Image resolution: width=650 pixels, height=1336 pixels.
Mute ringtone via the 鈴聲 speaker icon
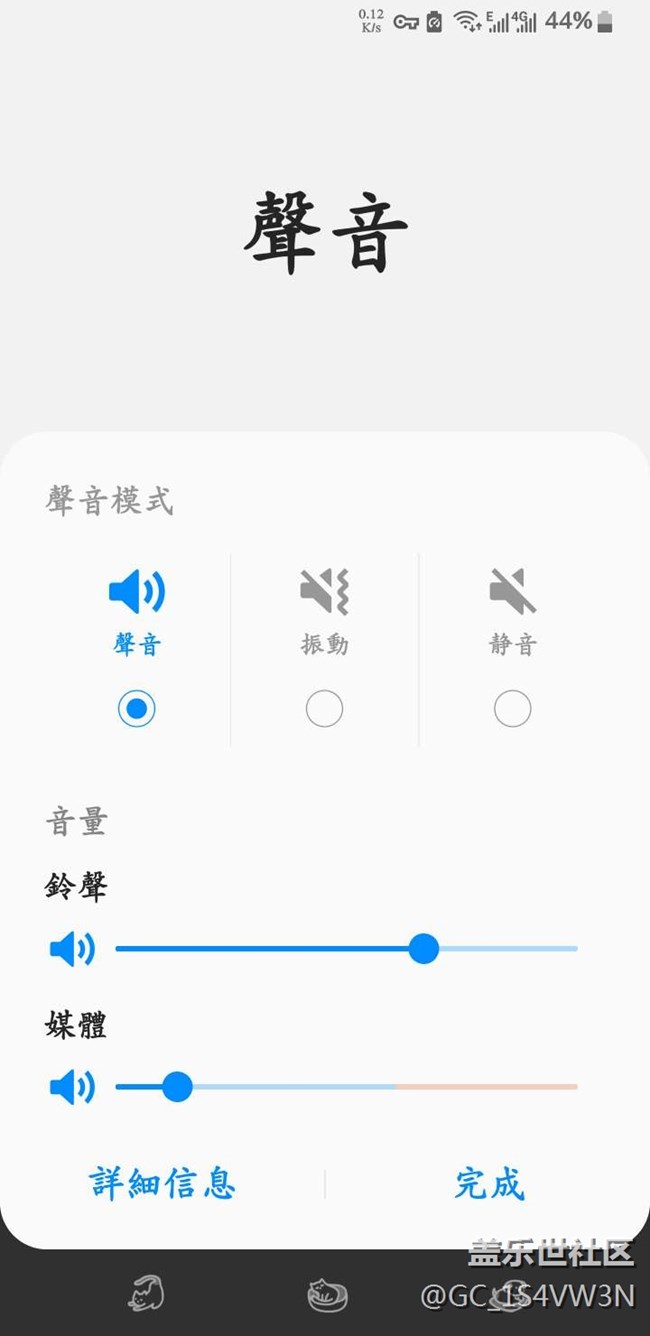point(72,948)
